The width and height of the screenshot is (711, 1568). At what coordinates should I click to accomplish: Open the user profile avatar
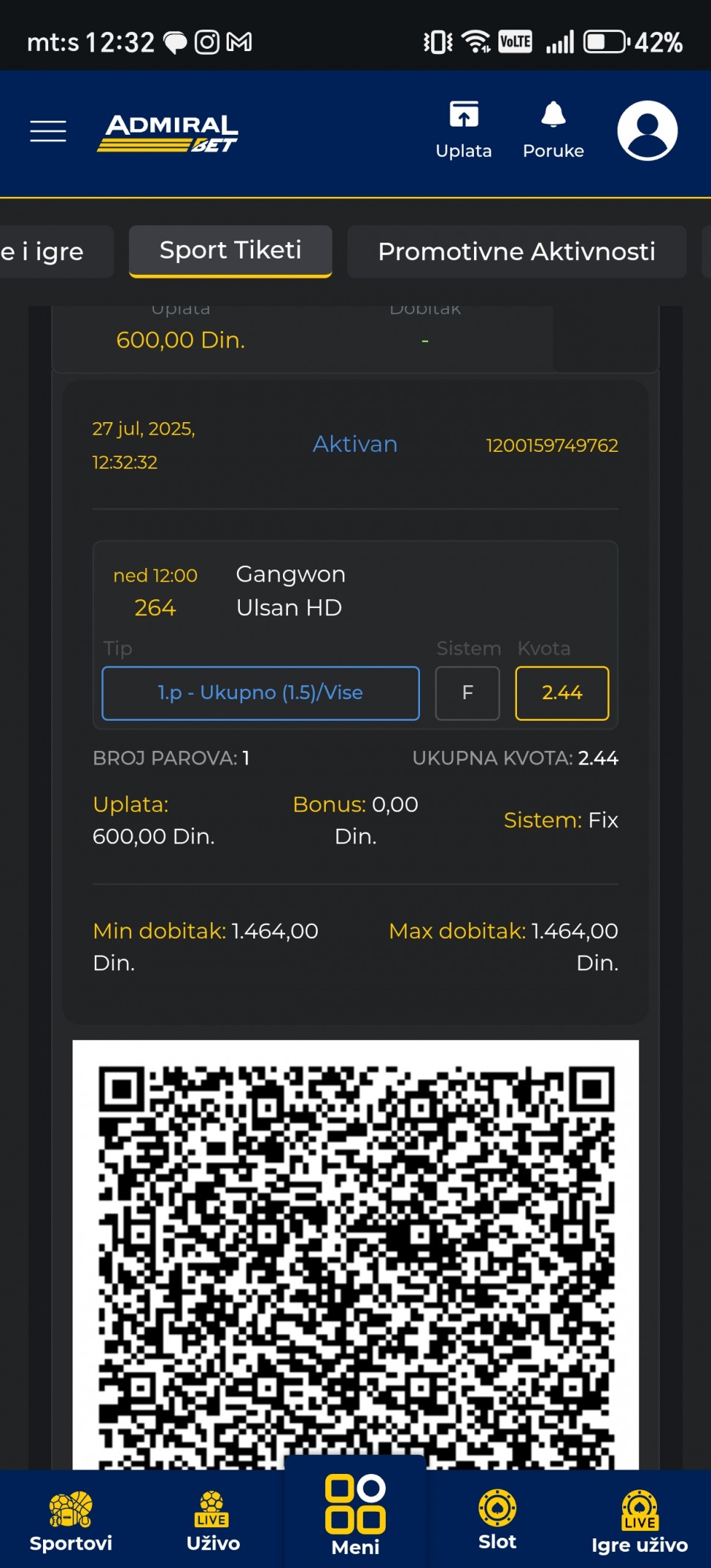coord(647,130)
